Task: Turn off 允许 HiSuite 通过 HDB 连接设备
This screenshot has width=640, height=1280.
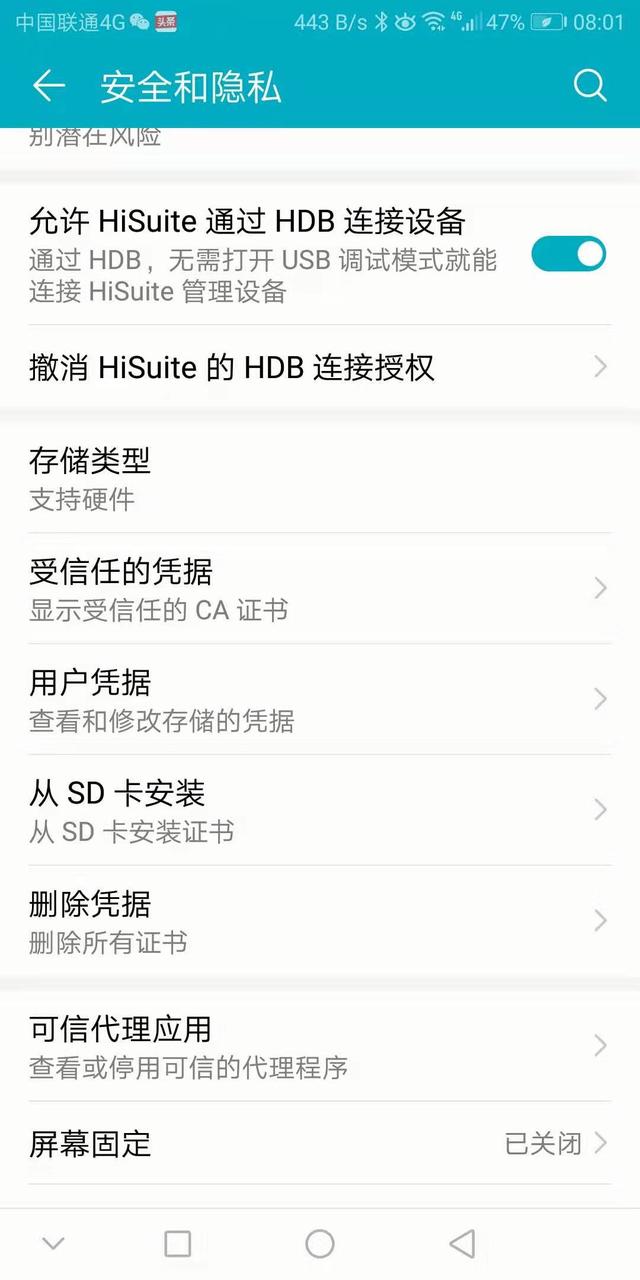Action: tap(568, 254)
